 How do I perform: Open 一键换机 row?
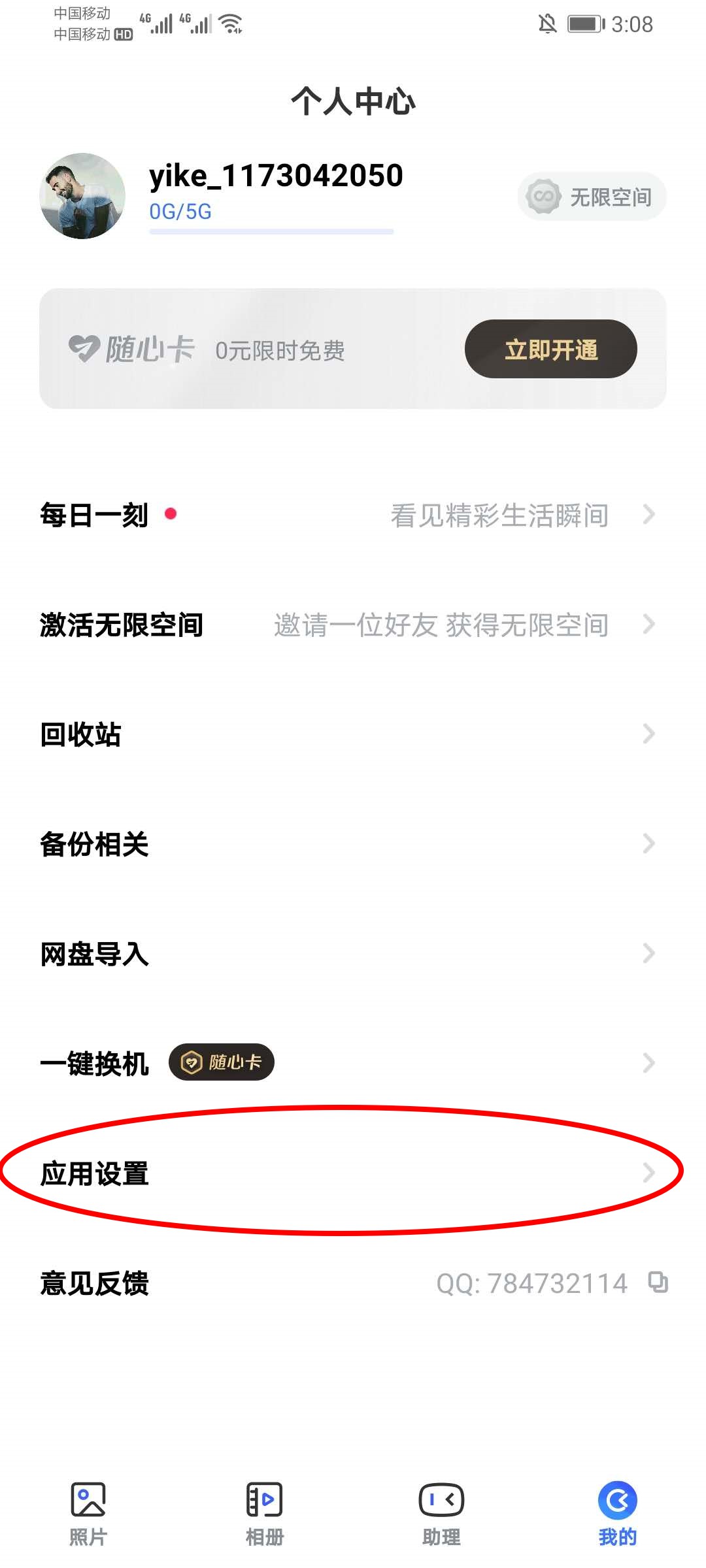pos(353,1064)
